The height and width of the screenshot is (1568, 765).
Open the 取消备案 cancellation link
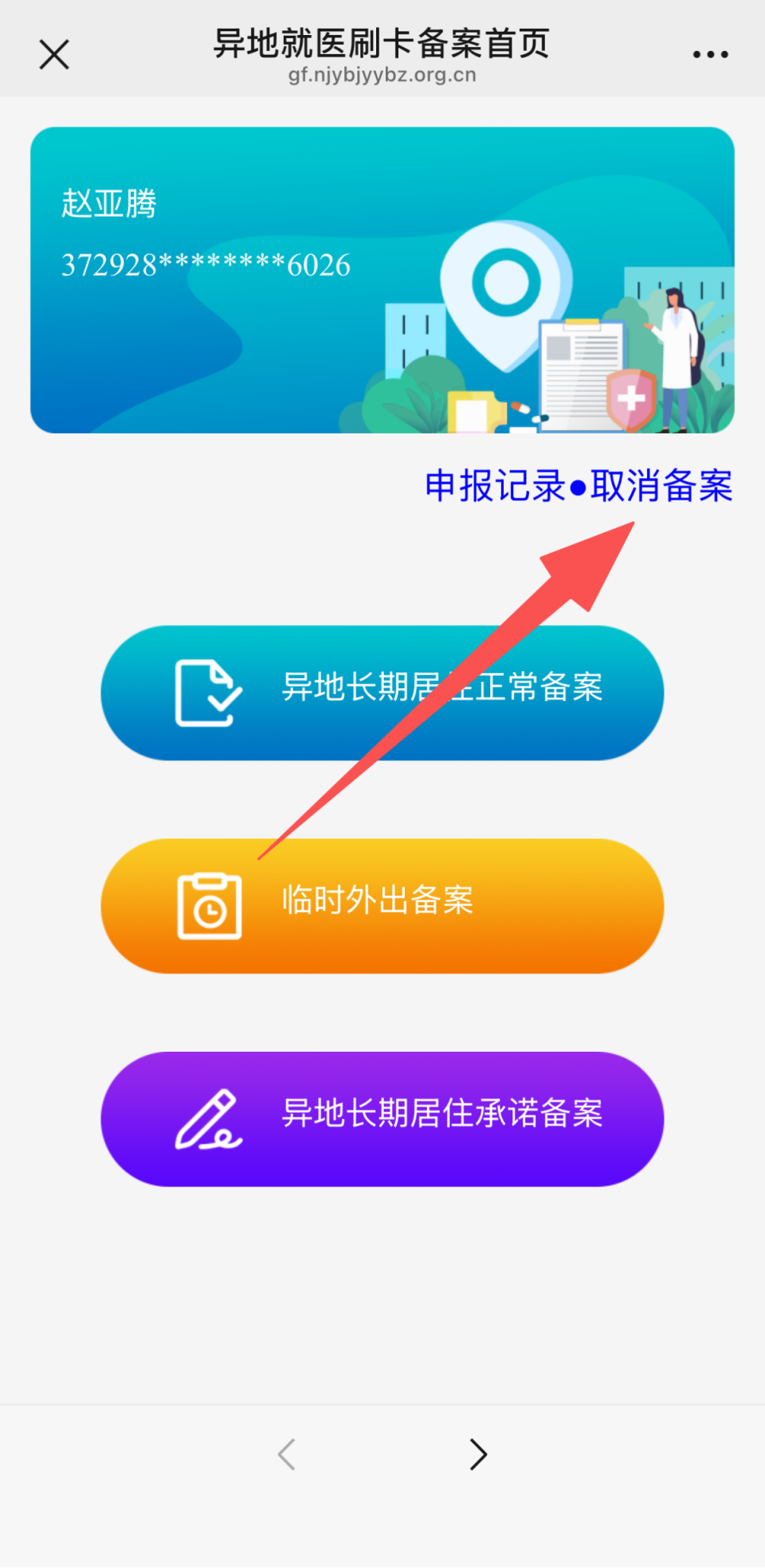click(x=662, y=484)
